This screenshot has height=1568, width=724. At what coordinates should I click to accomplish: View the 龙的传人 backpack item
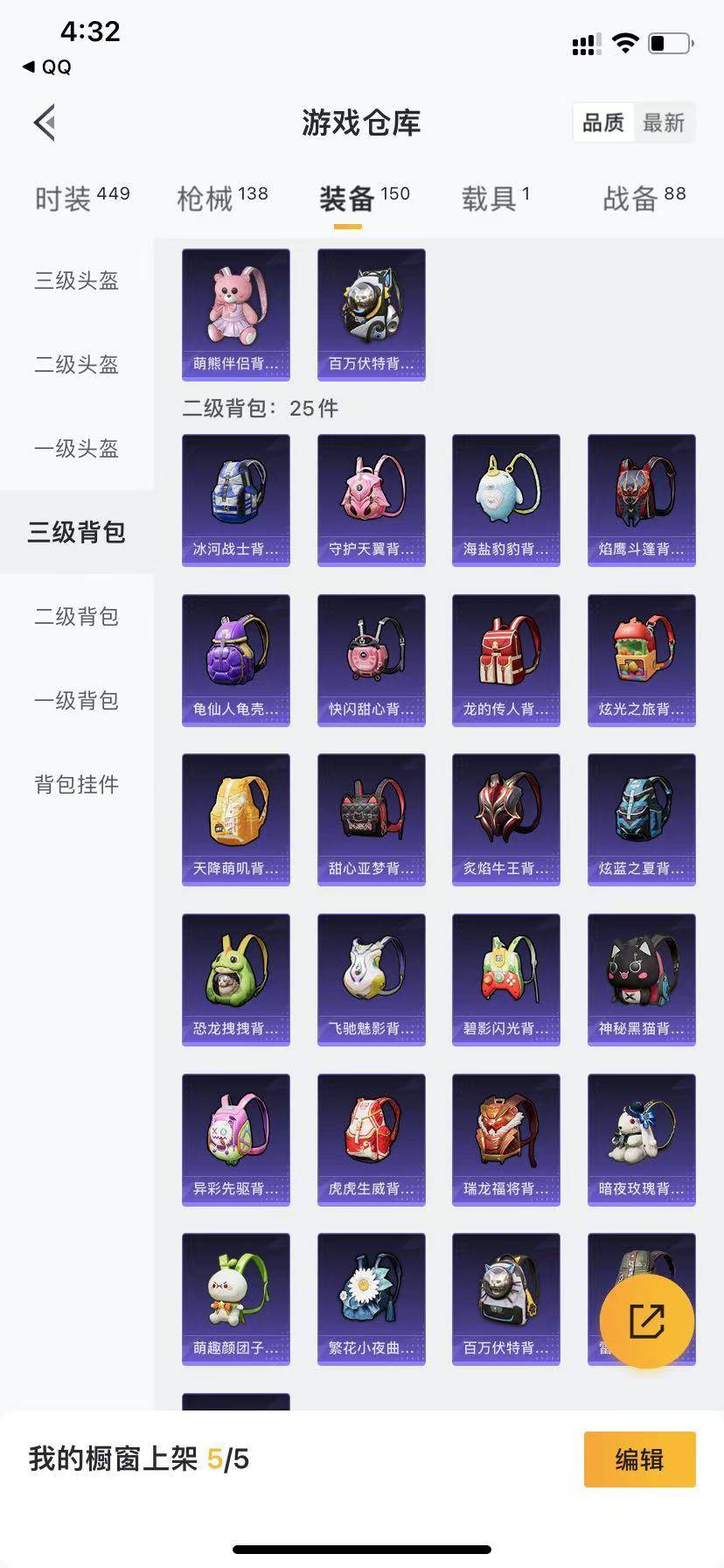pyautogui.click(x=506, y=660)
